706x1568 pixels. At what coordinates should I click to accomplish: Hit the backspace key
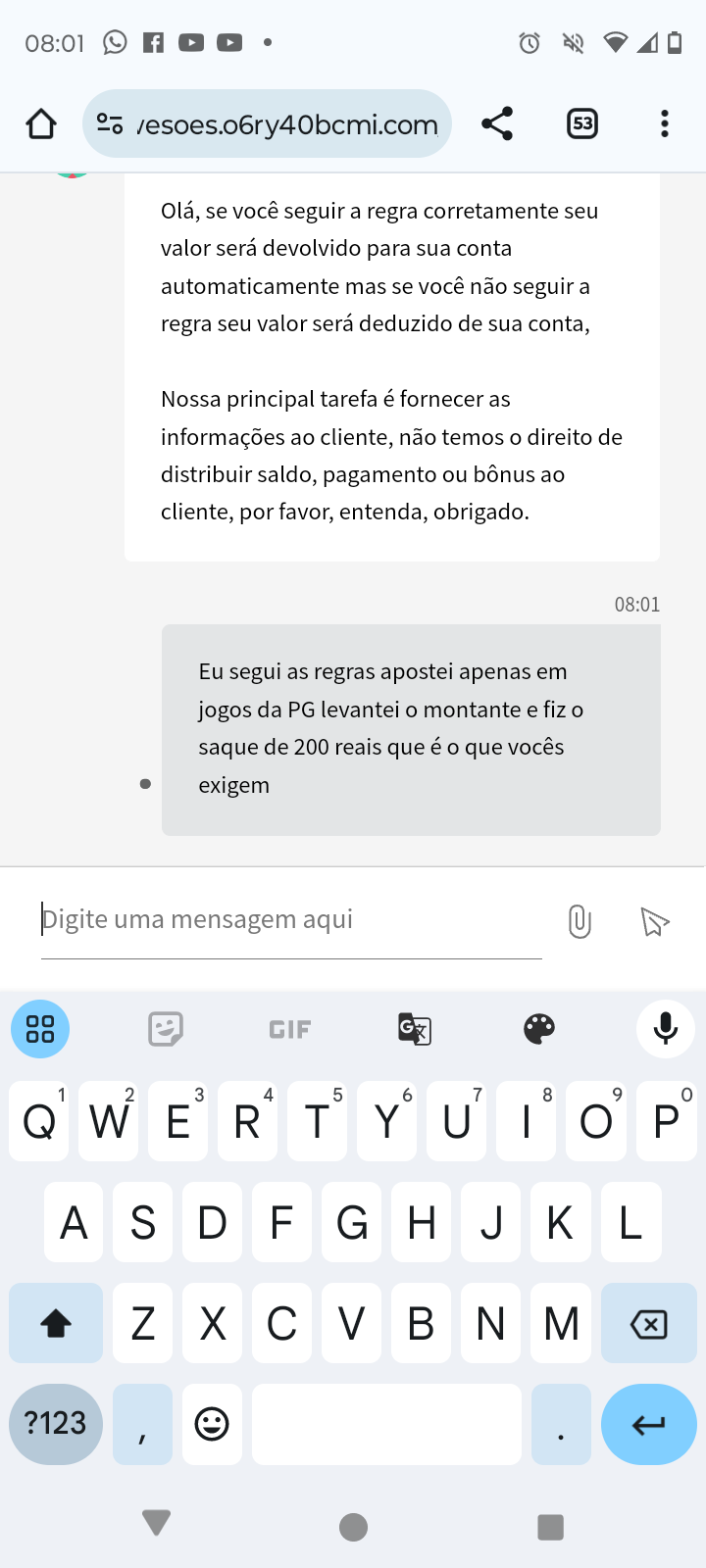coord(648,1324)
